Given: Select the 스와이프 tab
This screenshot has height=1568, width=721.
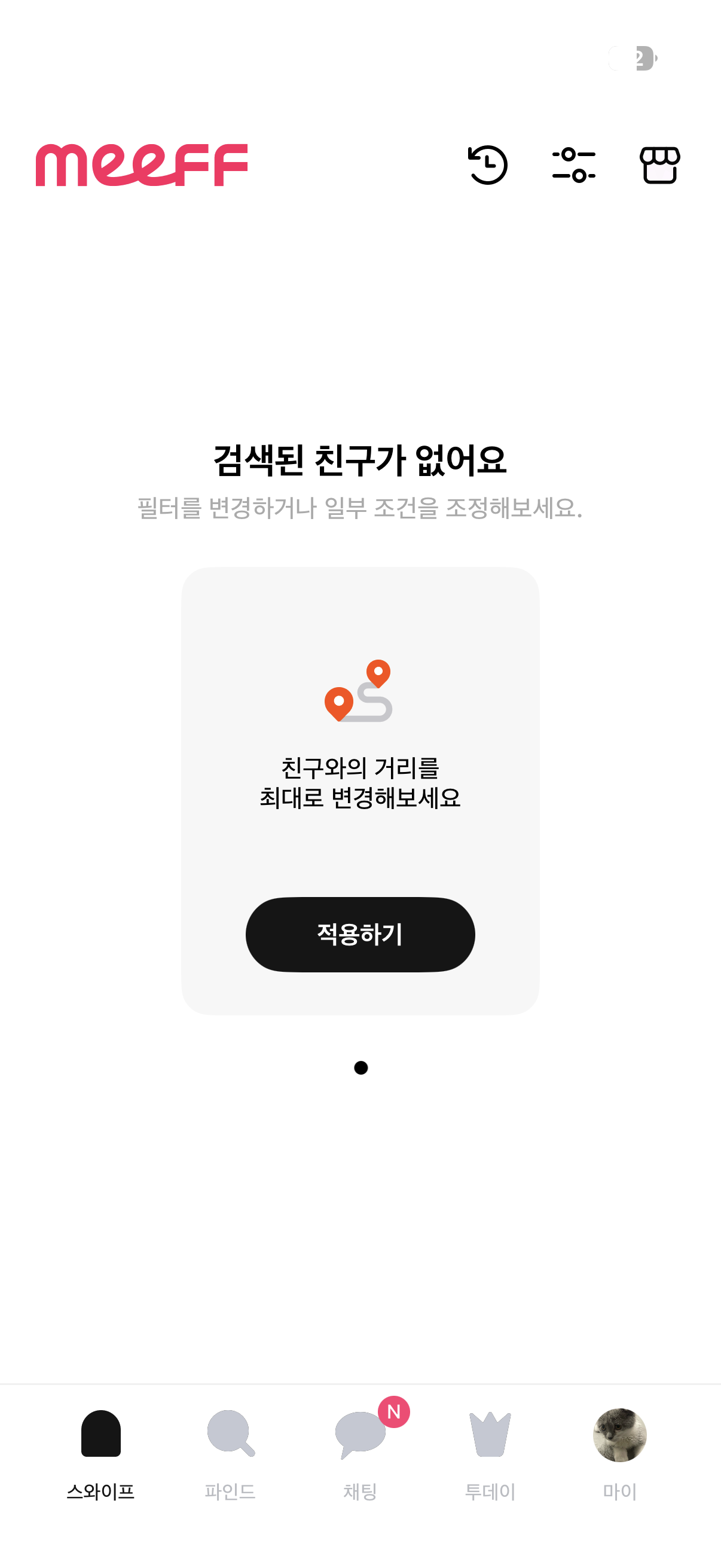Looking at the screenshot, I should (100, 1453).
